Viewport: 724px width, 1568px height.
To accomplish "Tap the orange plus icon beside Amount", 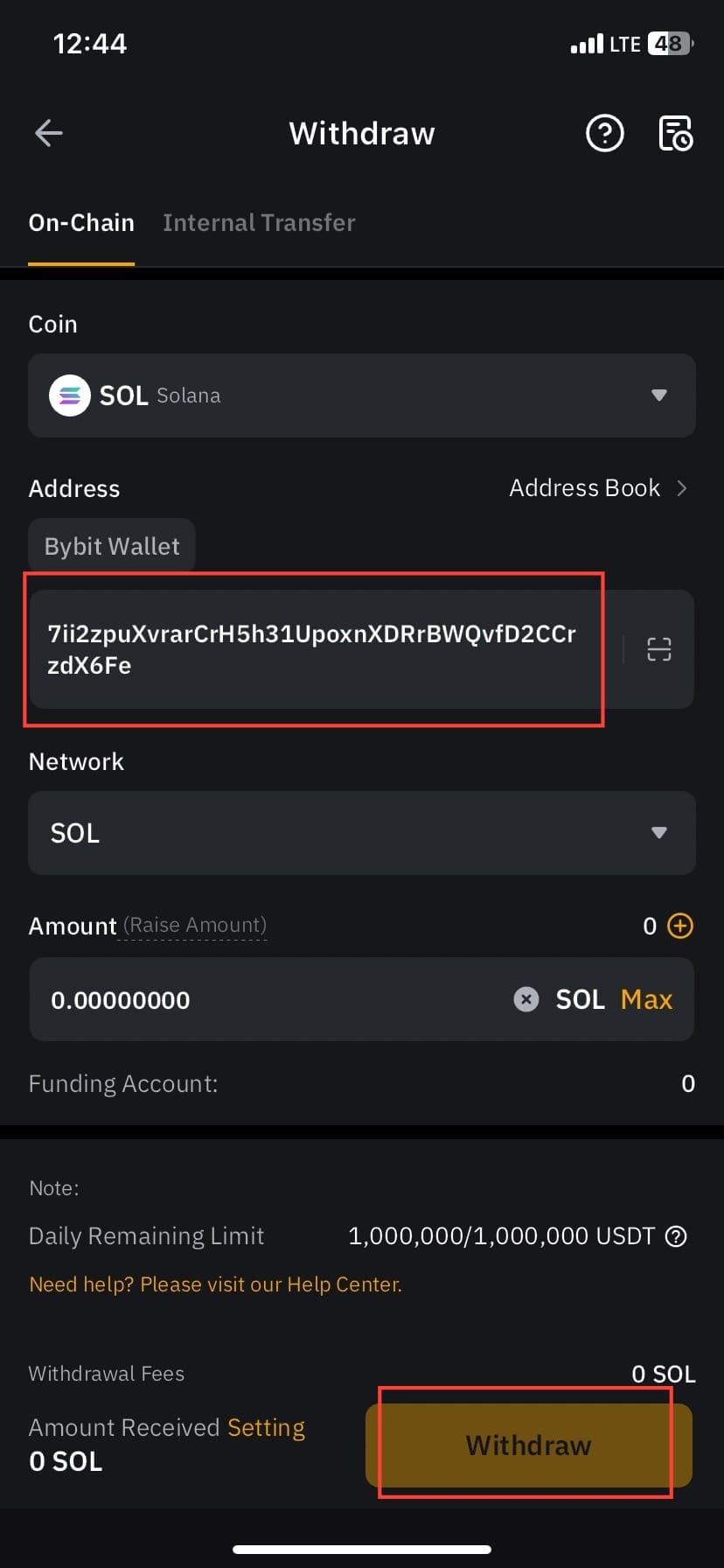I will [x=680, y=926].
